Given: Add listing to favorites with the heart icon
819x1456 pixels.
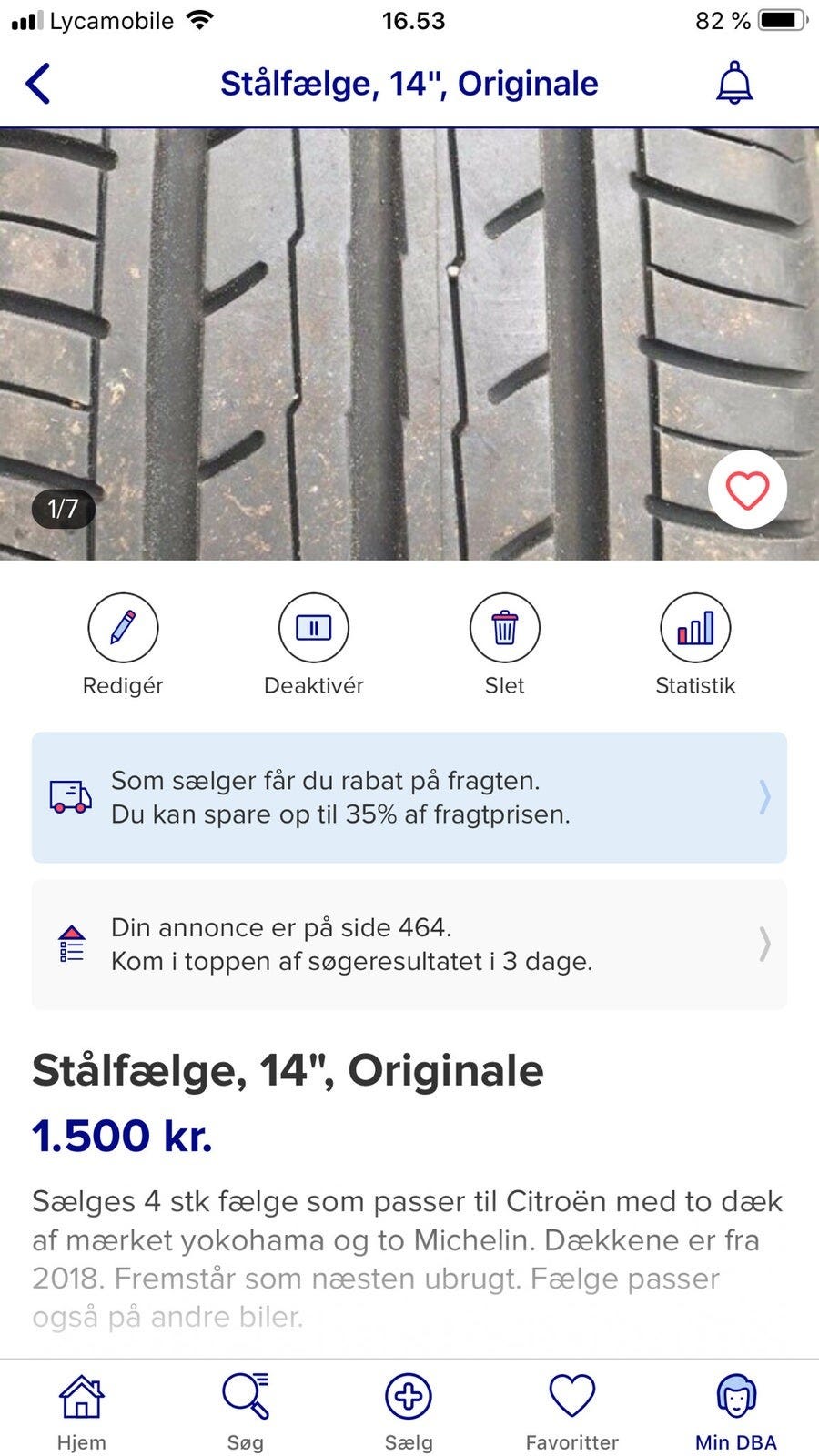Looking at the screenshot, I should pos(747,490).
